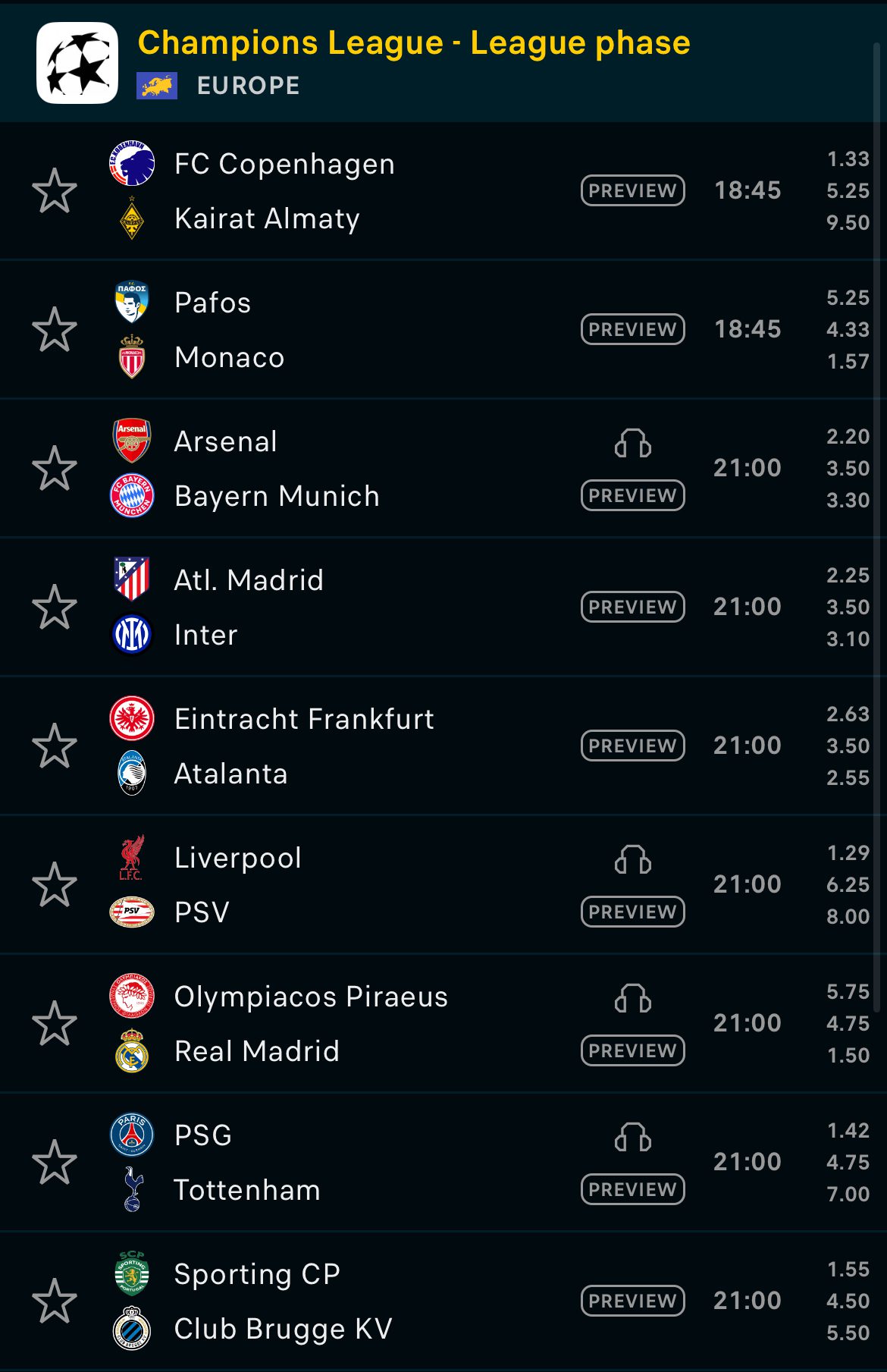The width and height of the screenshot is (887, 1372).
Task: Open audio commentary for Olympiacos vs Real Madrid
Action: [x=632, y=998]
